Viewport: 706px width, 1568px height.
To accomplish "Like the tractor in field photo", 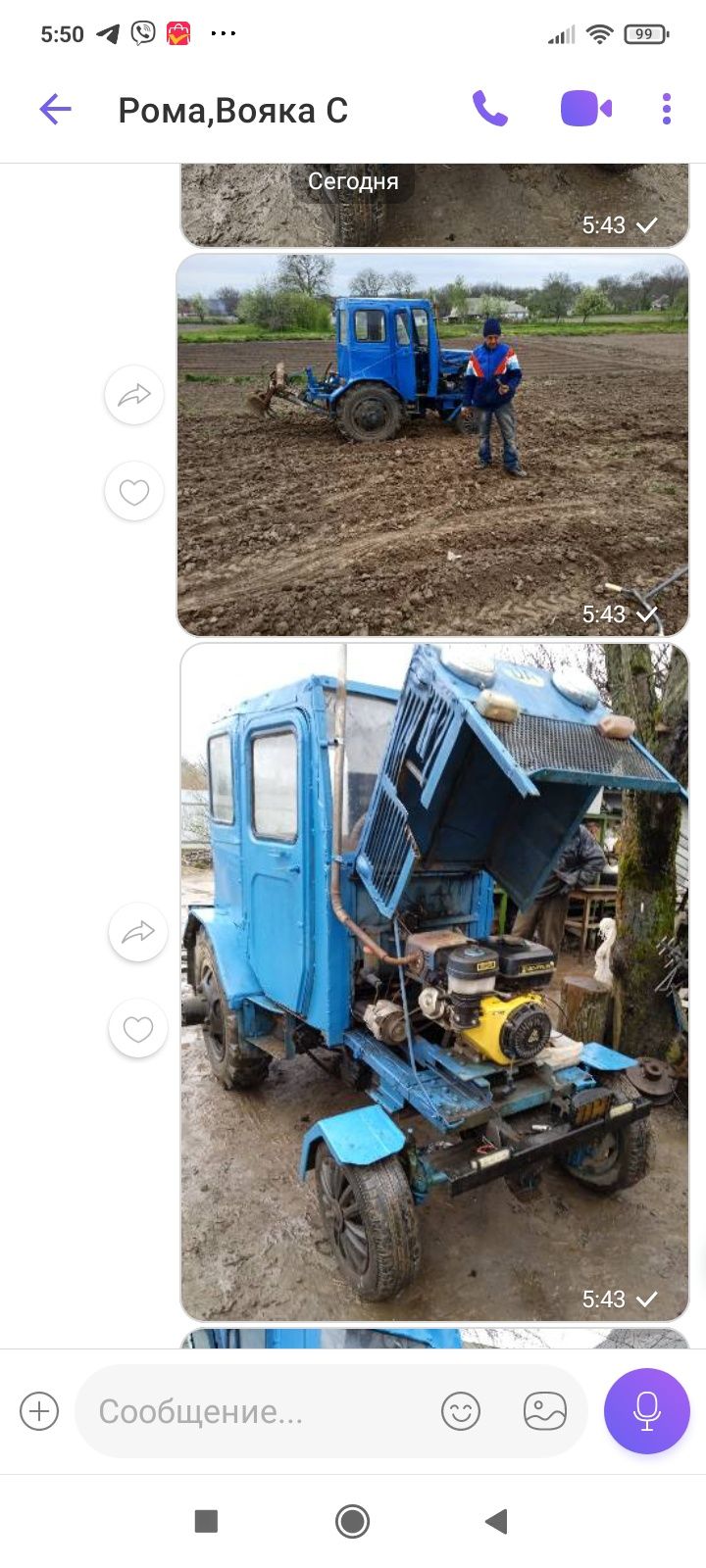I will (x=134, y=491).
